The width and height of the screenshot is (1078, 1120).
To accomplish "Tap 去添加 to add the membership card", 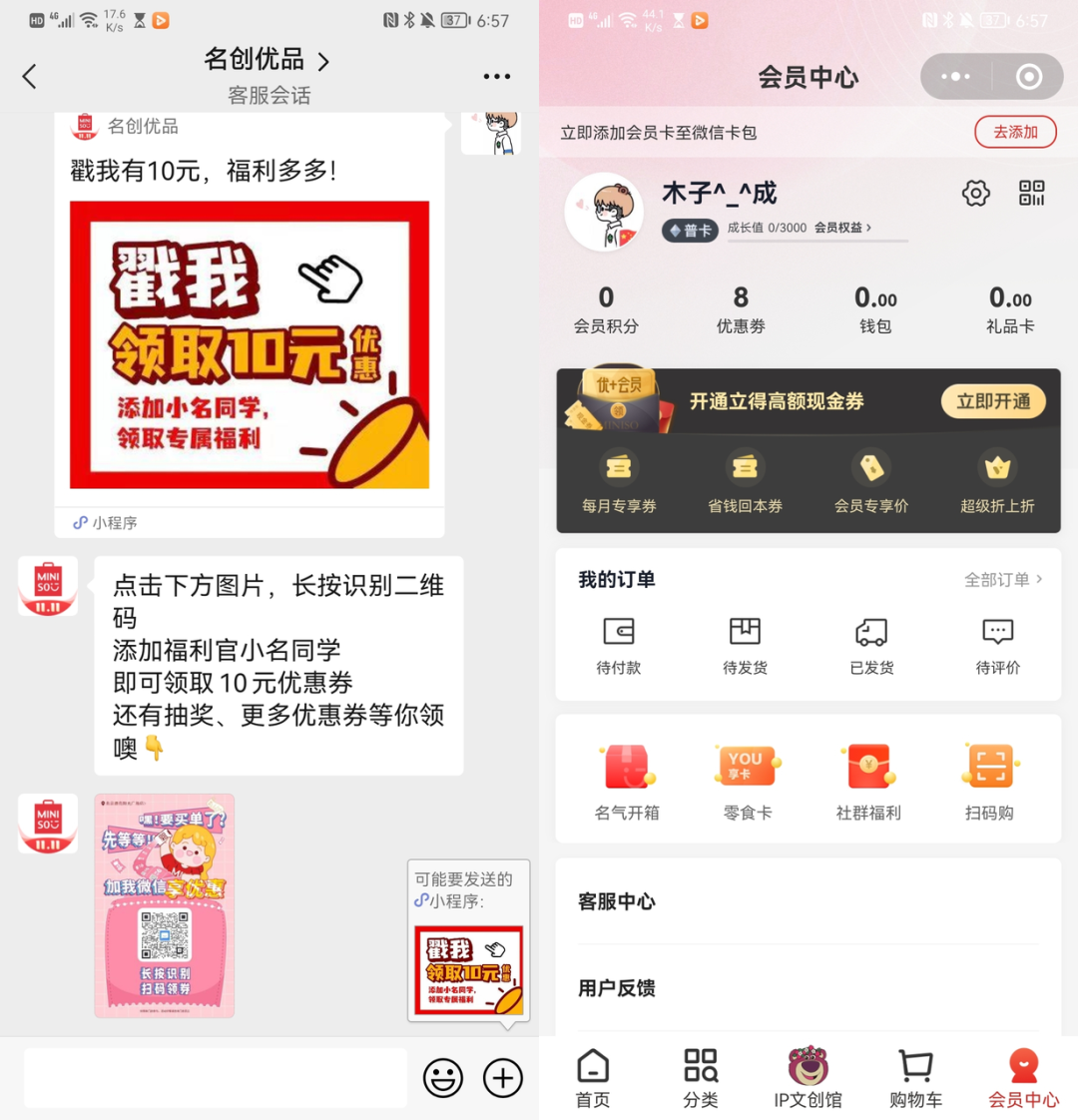I will tap(1015, 132).
